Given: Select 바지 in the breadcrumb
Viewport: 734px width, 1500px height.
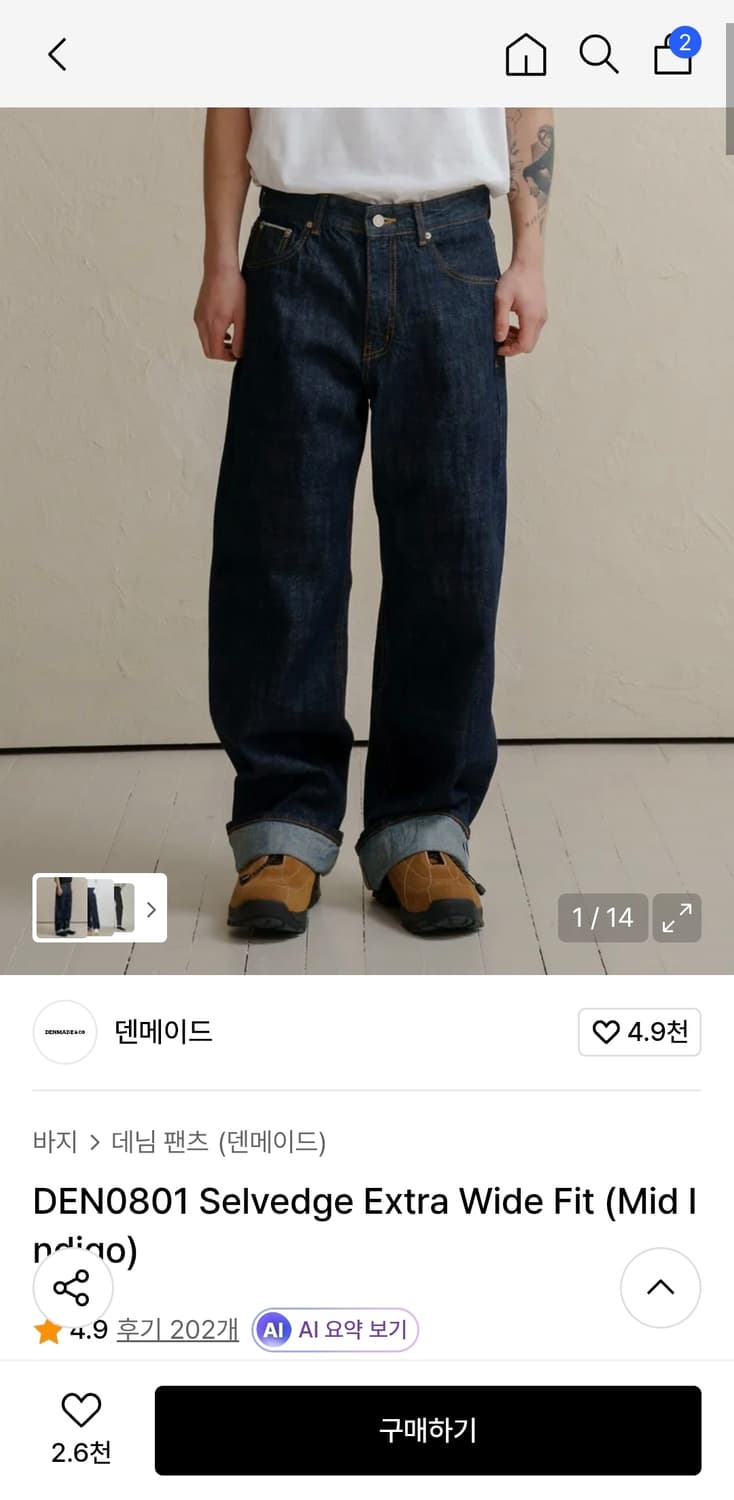Looking at the screenshot, I should pyautogui.click(x=54, y=1140).
